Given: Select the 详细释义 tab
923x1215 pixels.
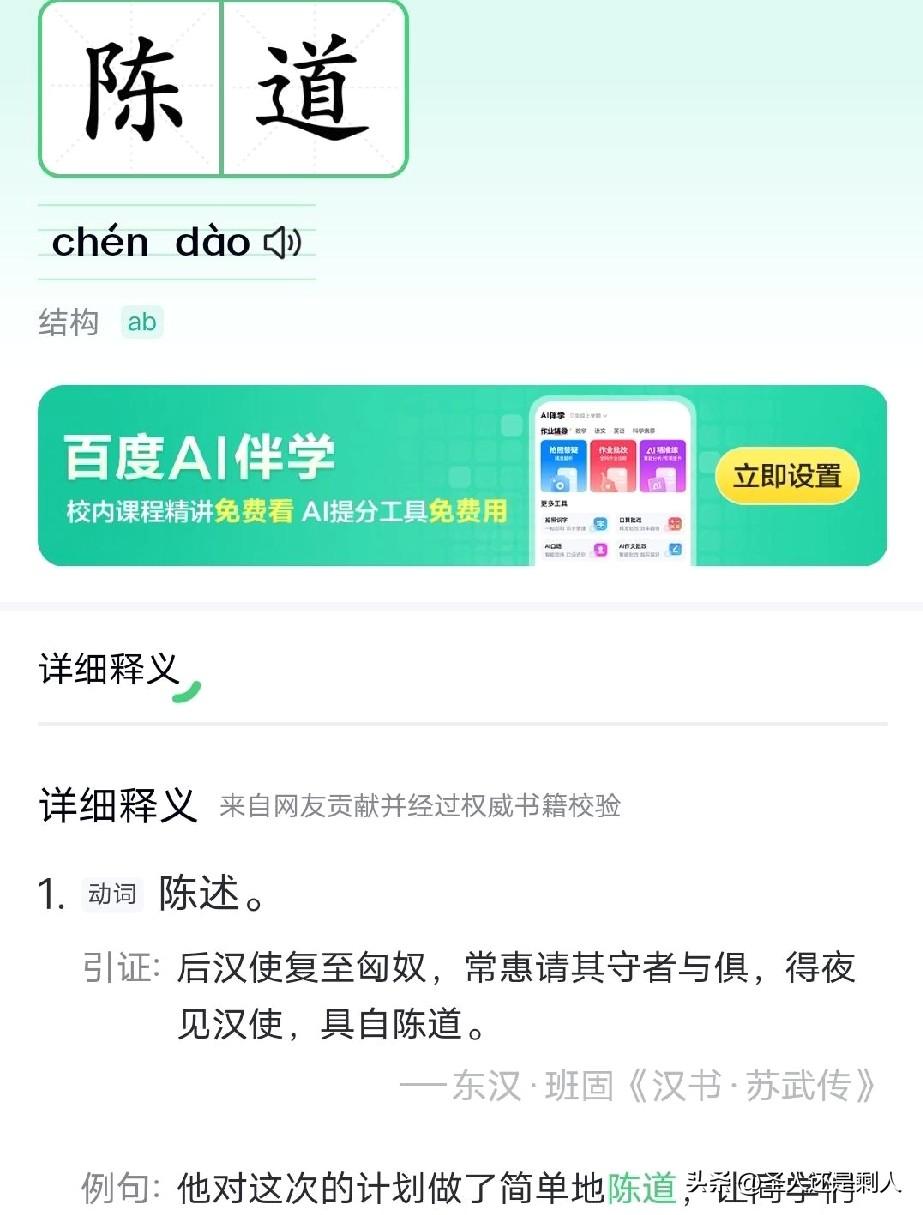Looking at the screenshot, I should 109,668.
